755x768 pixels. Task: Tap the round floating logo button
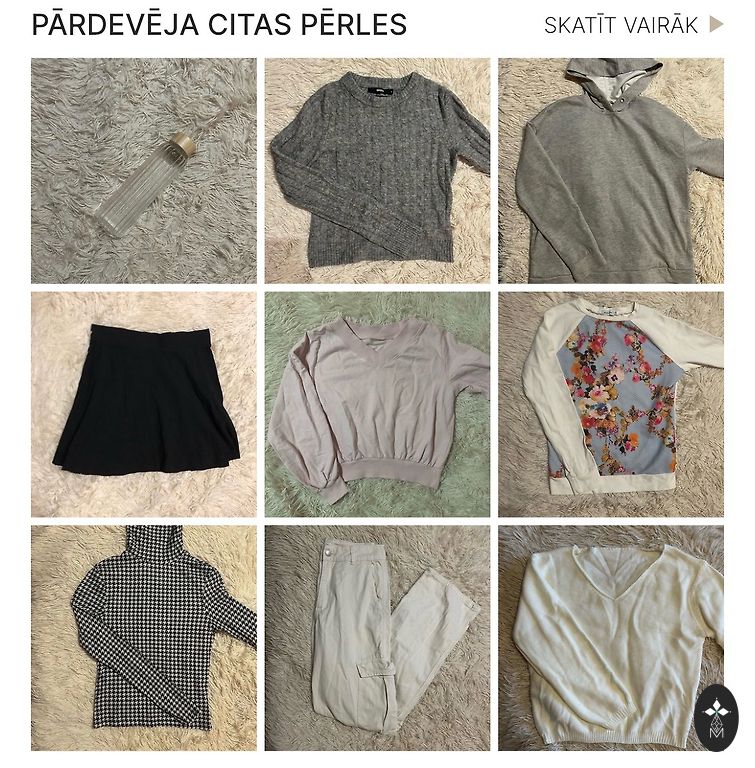point(716,718)
